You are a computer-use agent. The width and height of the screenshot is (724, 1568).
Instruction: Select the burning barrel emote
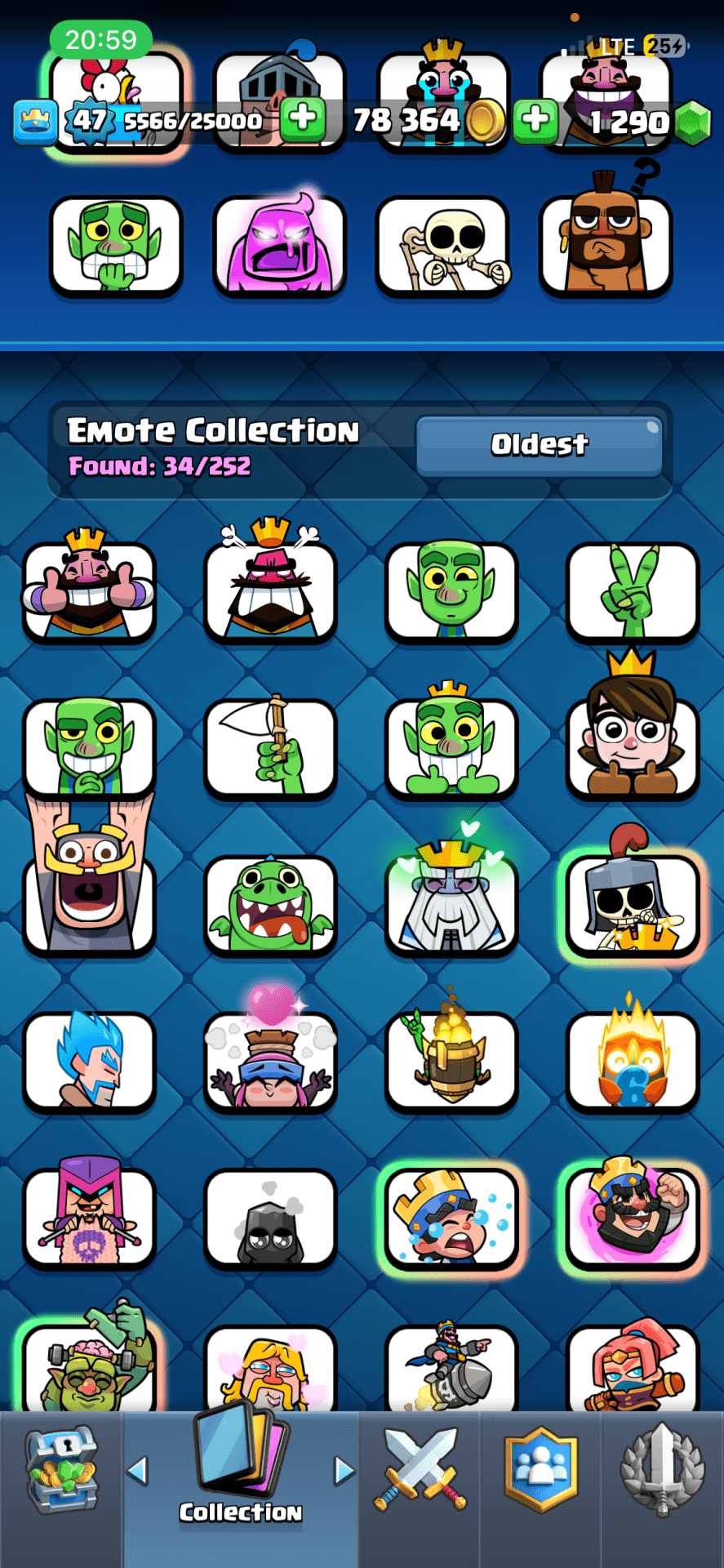point(451,1058)
